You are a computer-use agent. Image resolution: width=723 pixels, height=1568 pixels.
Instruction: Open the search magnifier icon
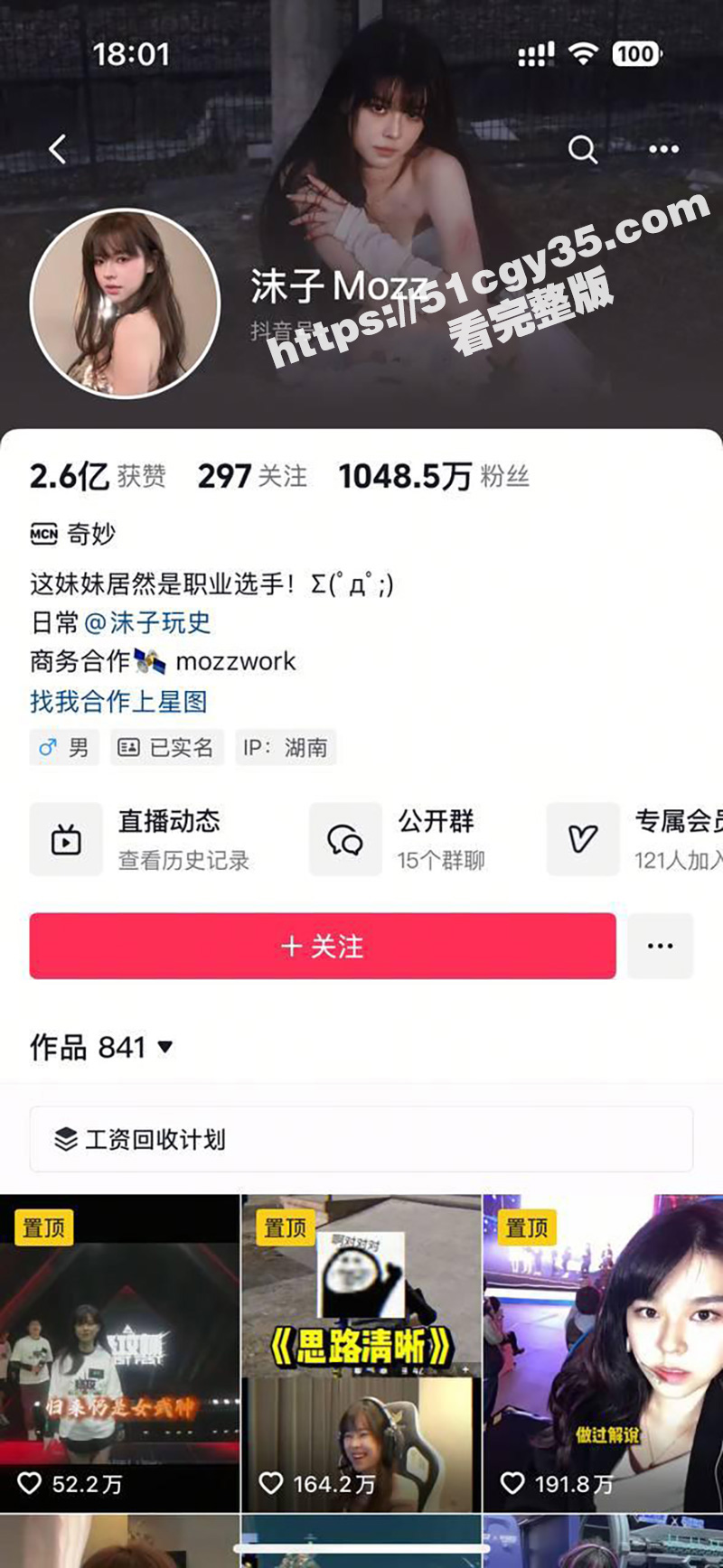pos(582,149)
